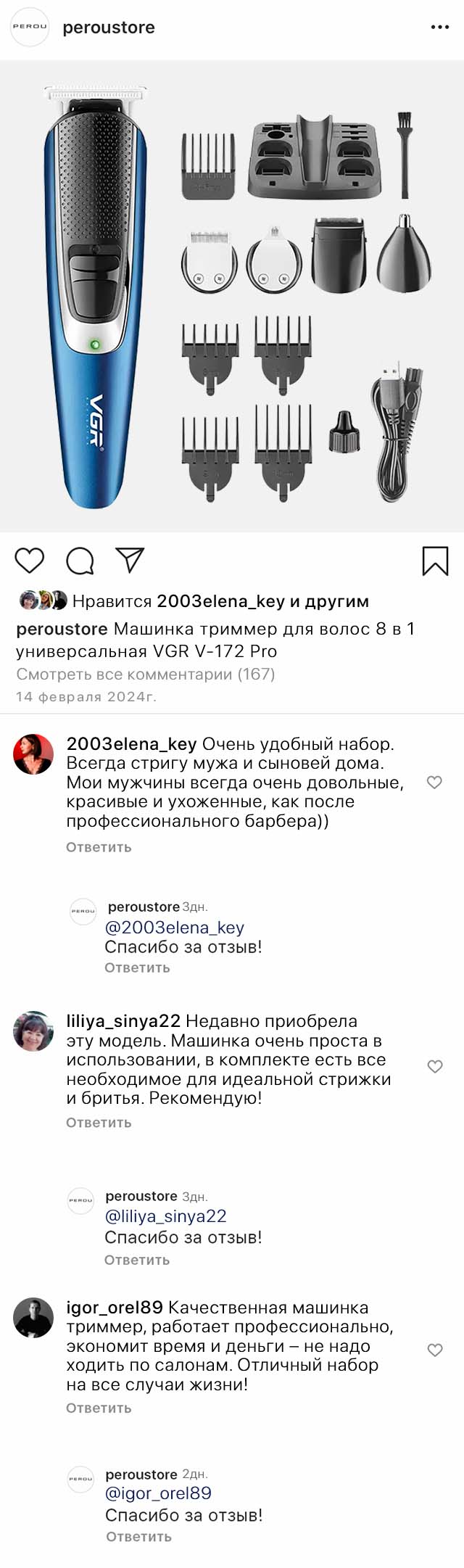Reply to peroustore's answer to igor_orel89
The image size is (464, 1568).
tap(138, 1536)
